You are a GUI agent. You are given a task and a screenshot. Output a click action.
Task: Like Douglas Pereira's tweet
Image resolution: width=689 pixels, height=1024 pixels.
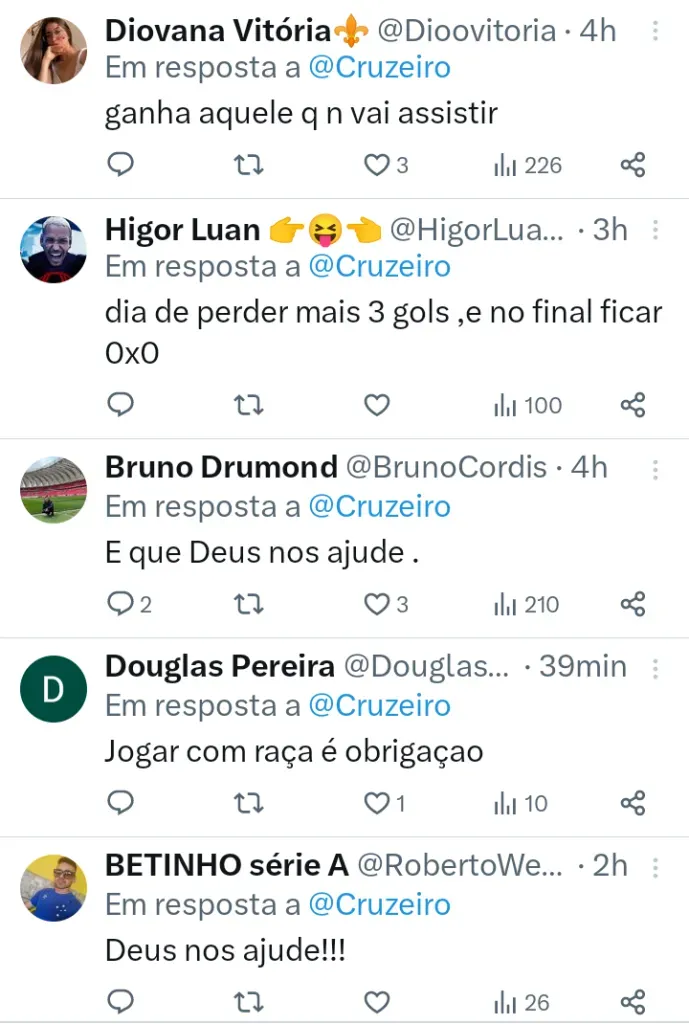[x=376, y=803]
